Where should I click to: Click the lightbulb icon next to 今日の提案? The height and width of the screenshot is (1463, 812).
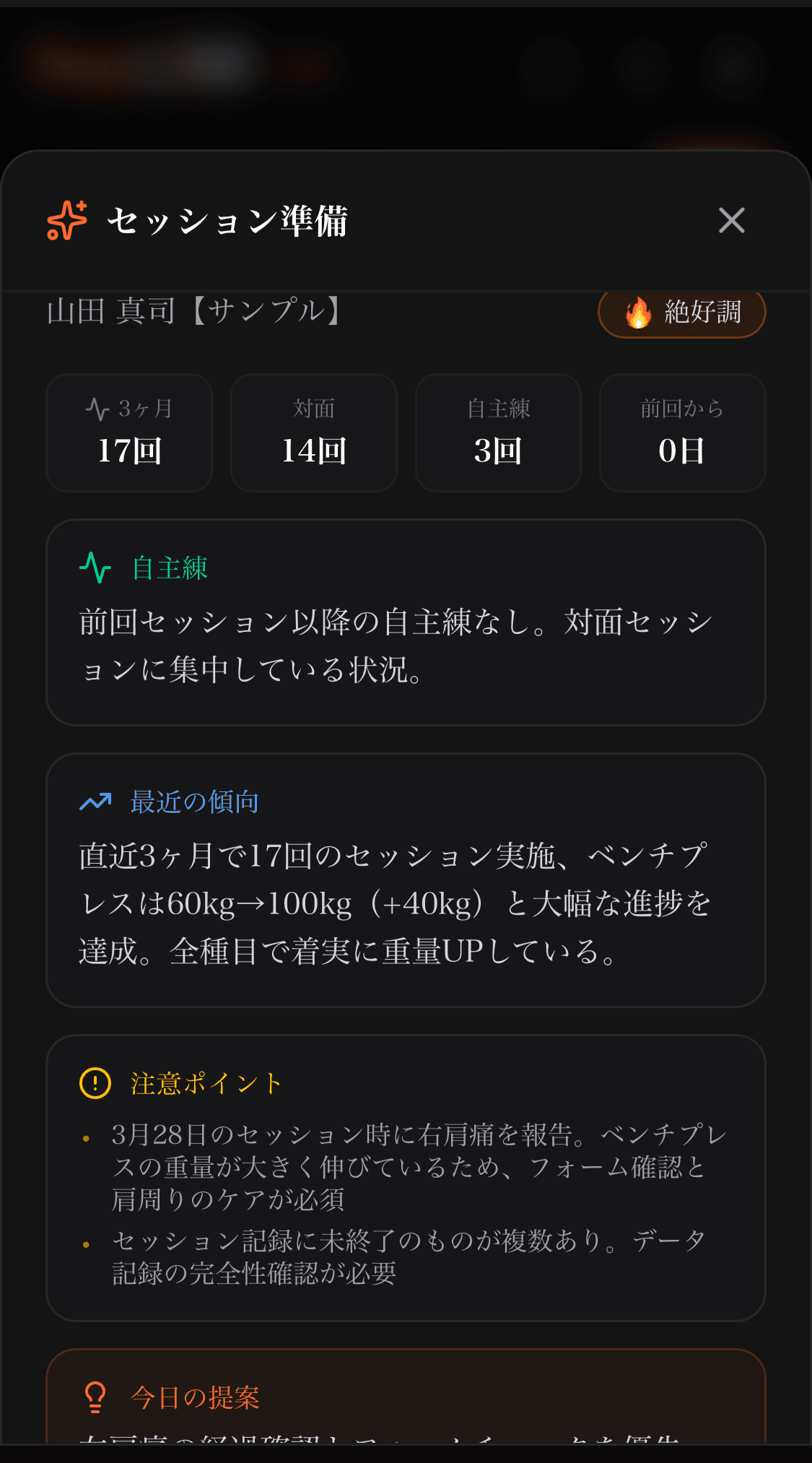(x=95, y=1396)
